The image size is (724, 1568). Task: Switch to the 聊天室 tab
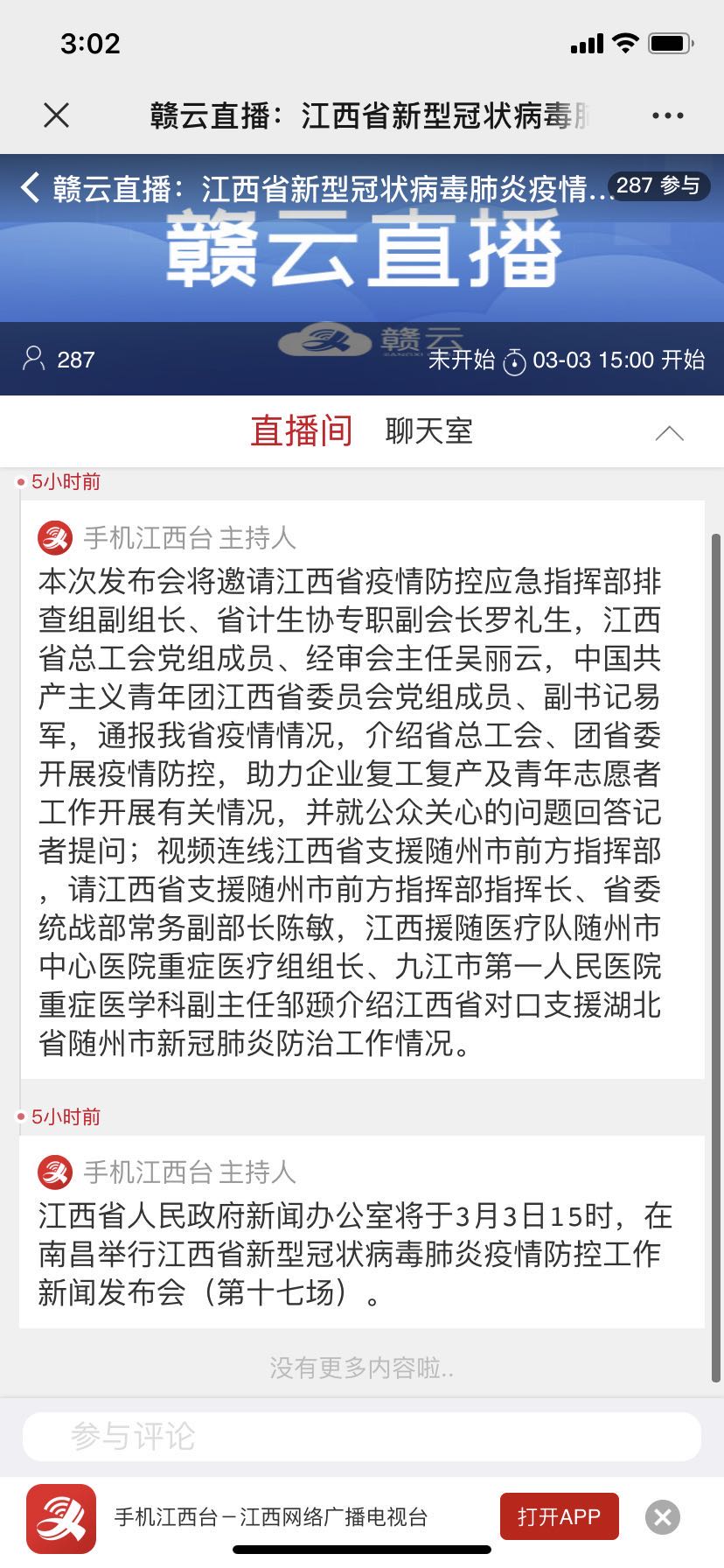coord(428,431)
